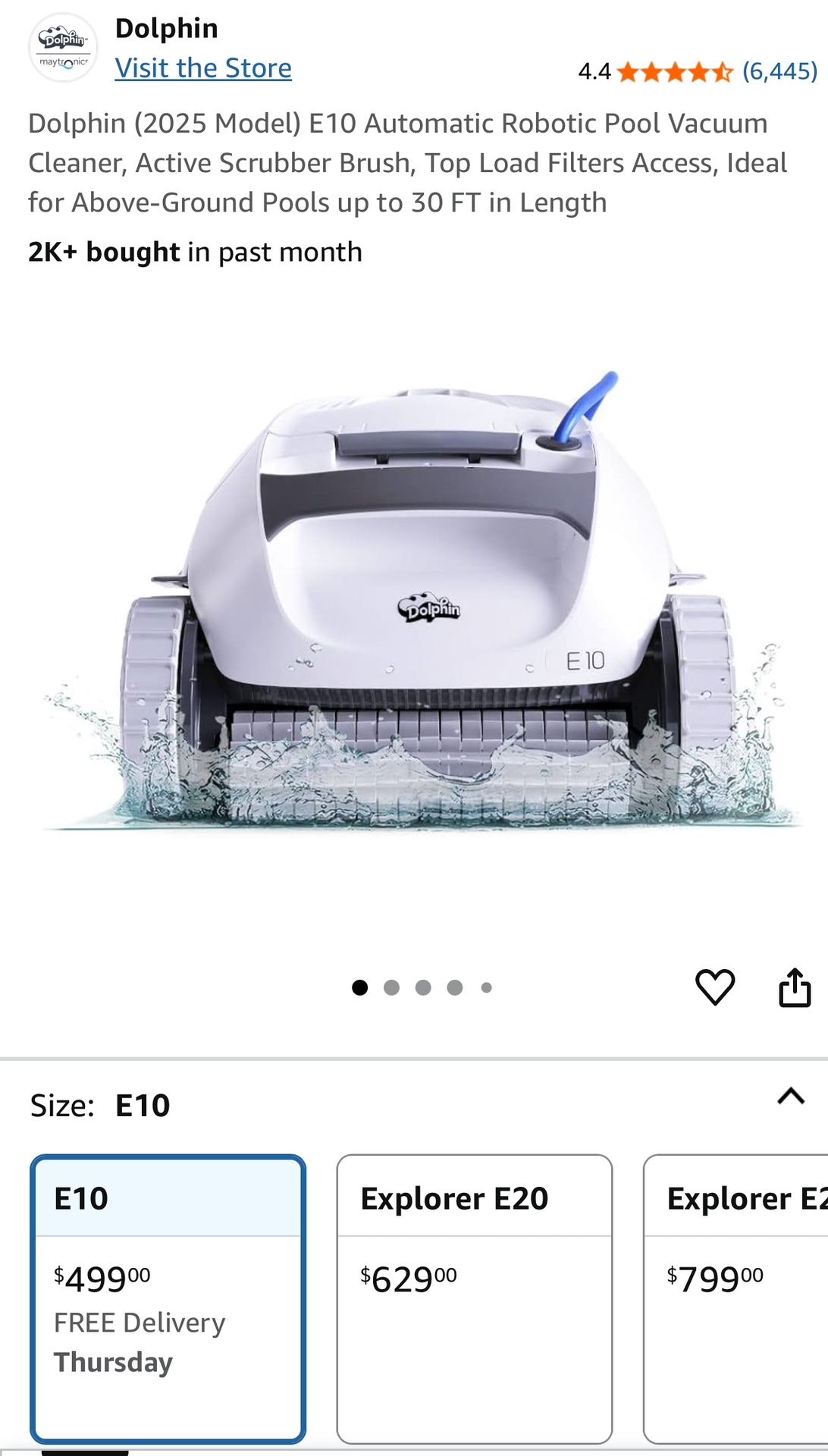
Task: Select the last carousel dot
Action: [485, 987]
